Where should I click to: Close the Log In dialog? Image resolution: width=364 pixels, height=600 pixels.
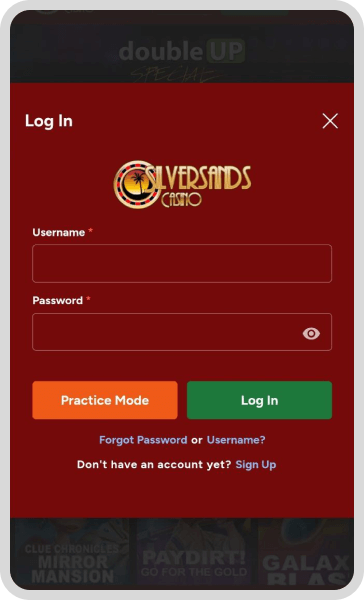(x=330, y=121)
